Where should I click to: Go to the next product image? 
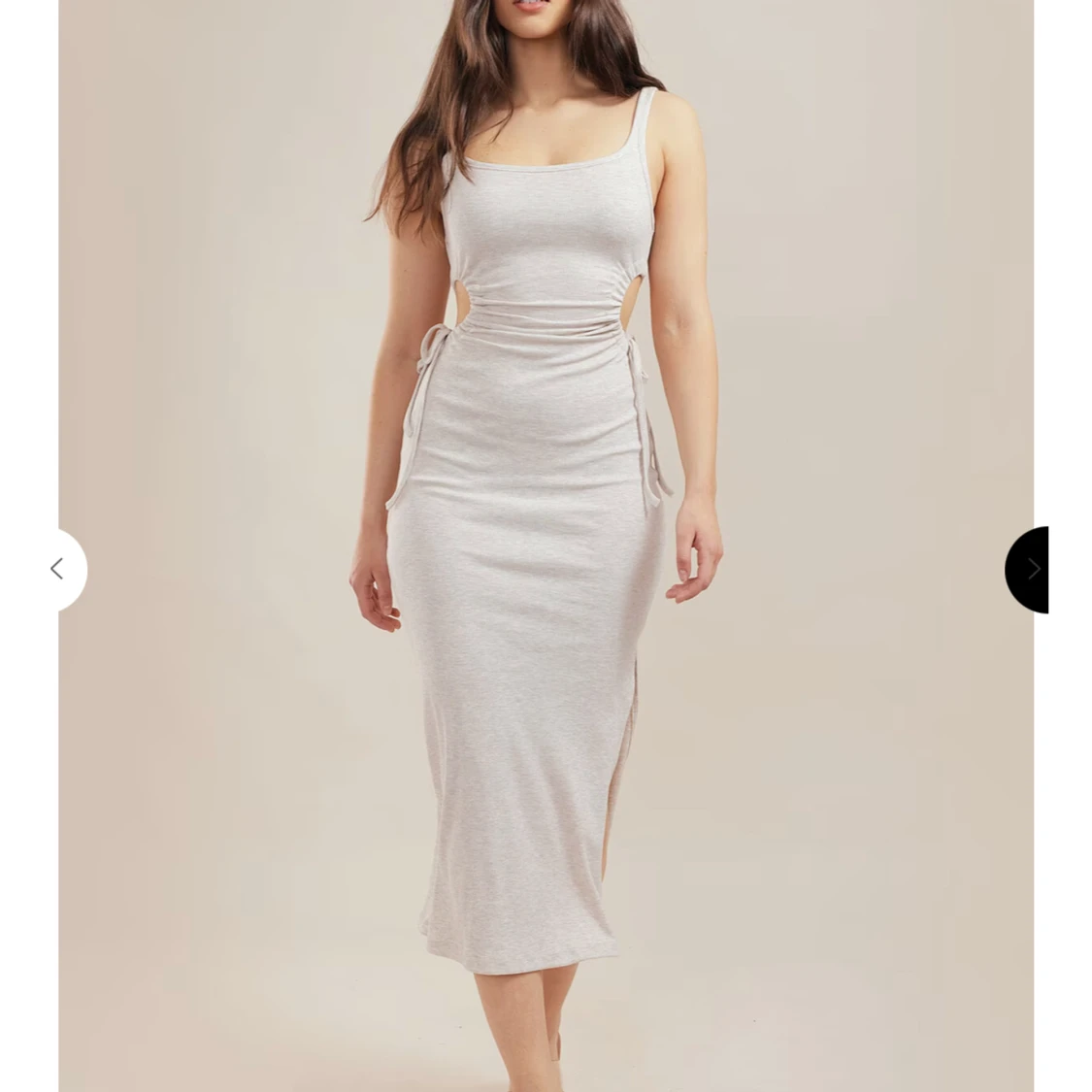[x=1032, y=570]
